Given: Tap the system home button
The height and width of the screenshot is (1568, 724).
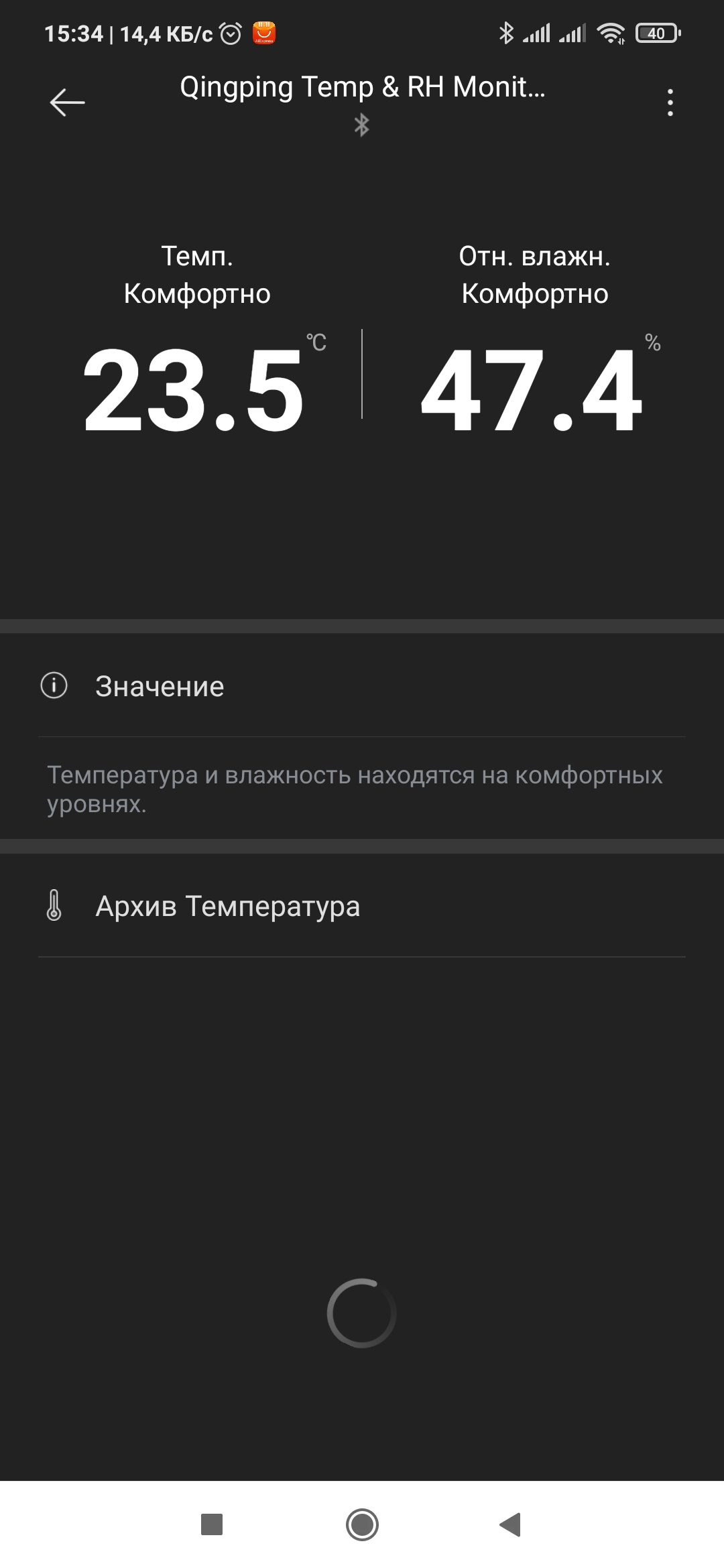Looking at the screenshot, I should [362, 1525].
